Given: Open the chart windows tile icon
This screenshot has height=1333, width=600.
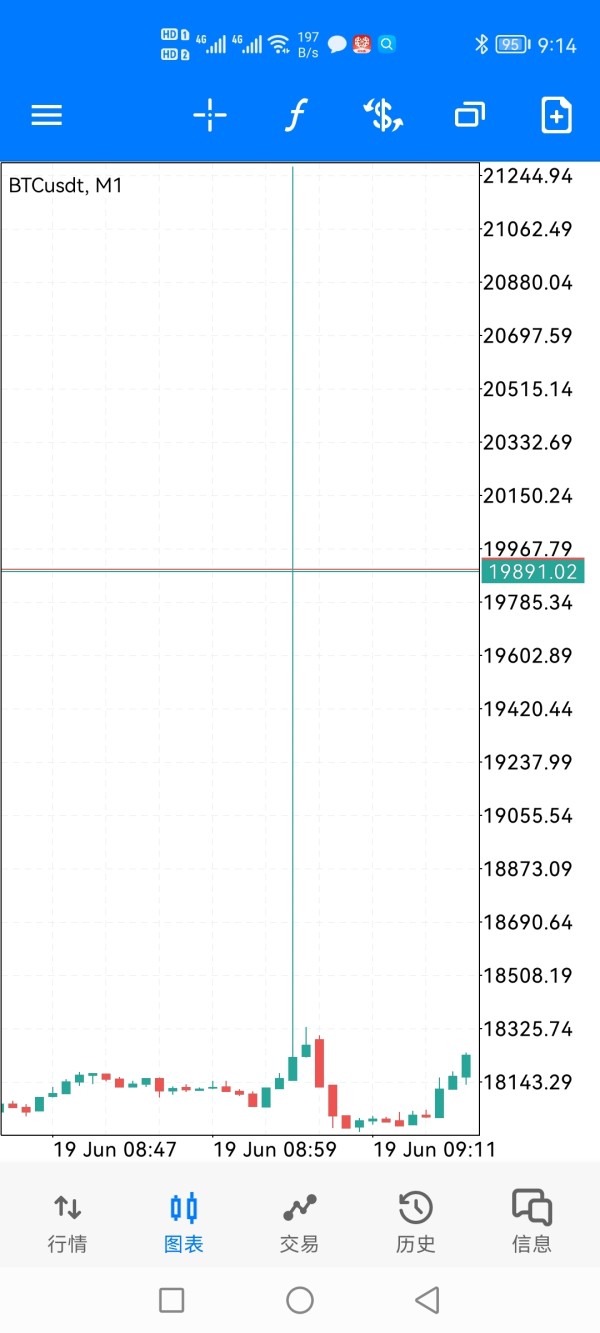Looking at the screenshot, I should coord(469,116).
